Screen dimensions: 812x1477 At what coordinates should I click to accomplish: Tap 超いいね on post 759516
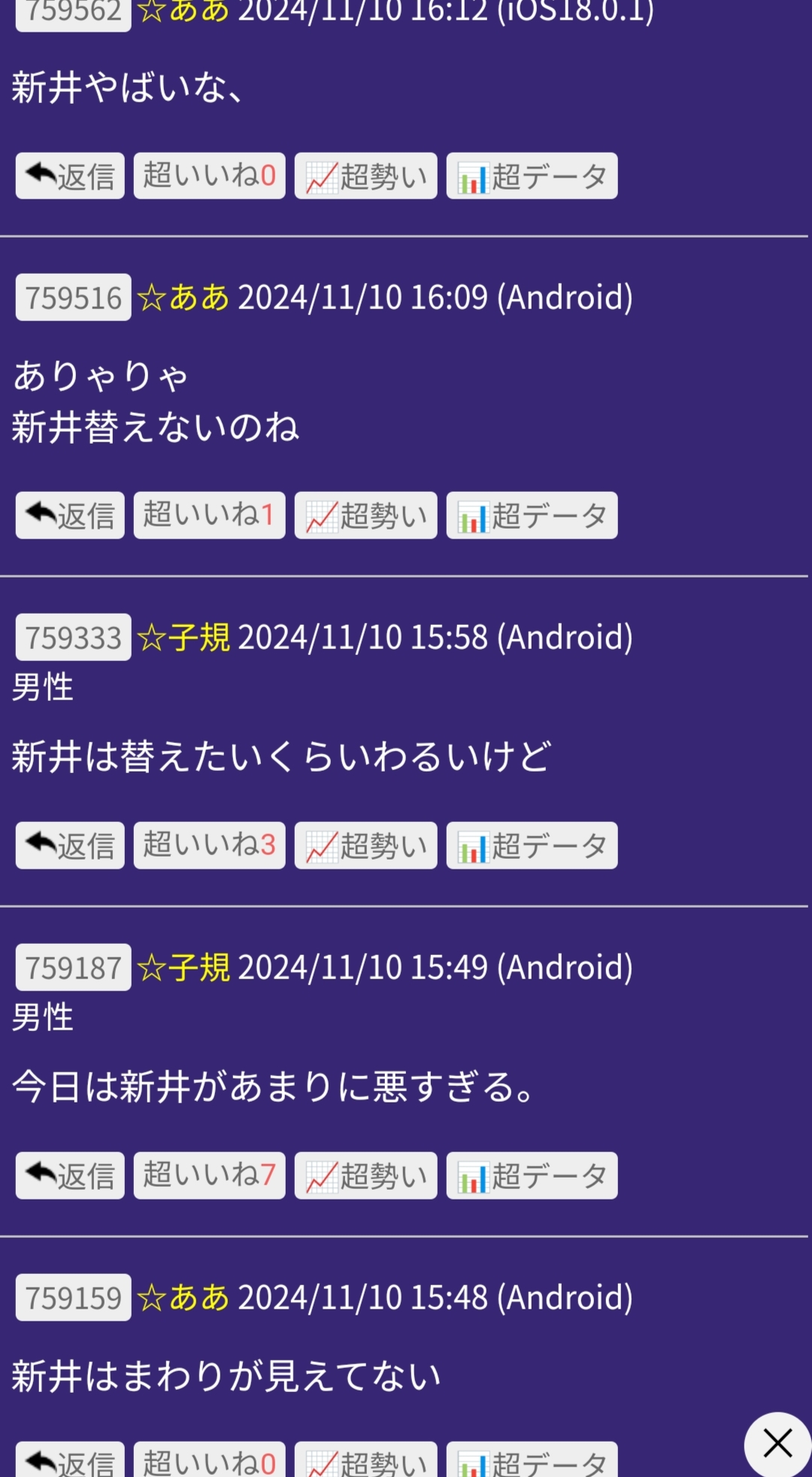(x=210, y=515)
